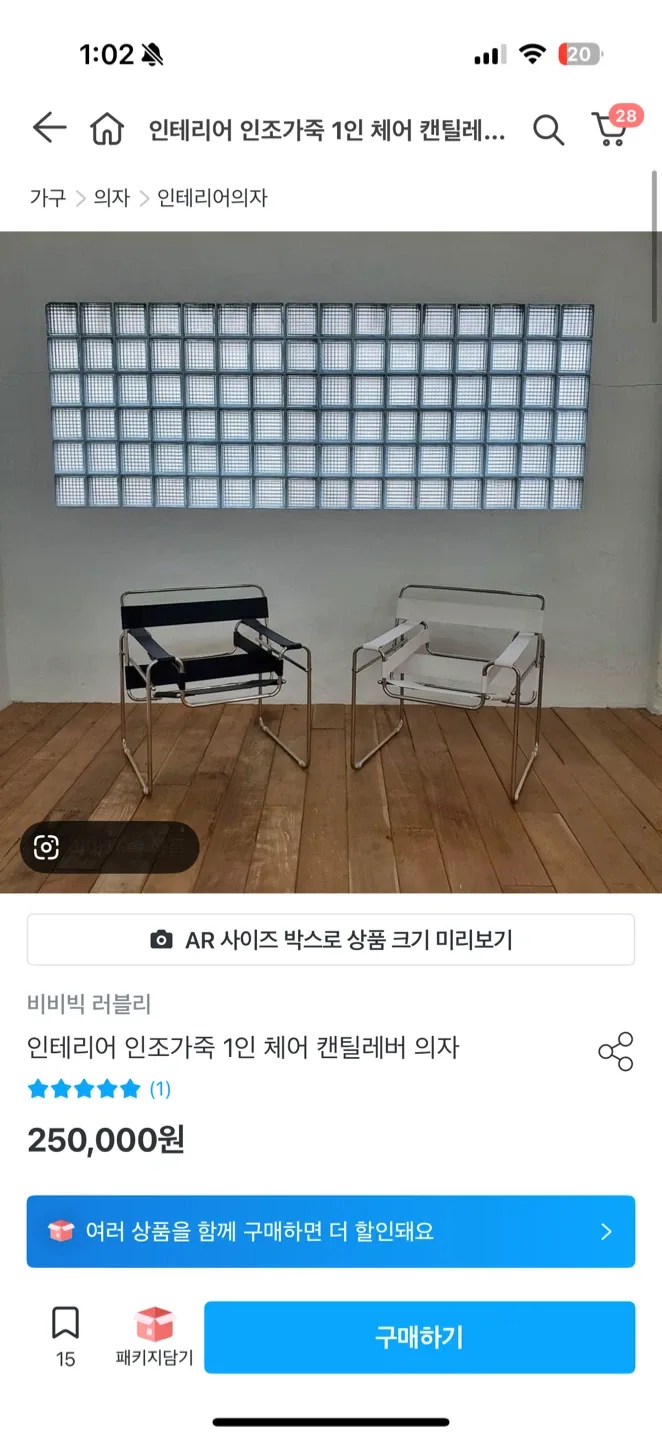
Task: Share this product
Action: (615, 1051)
